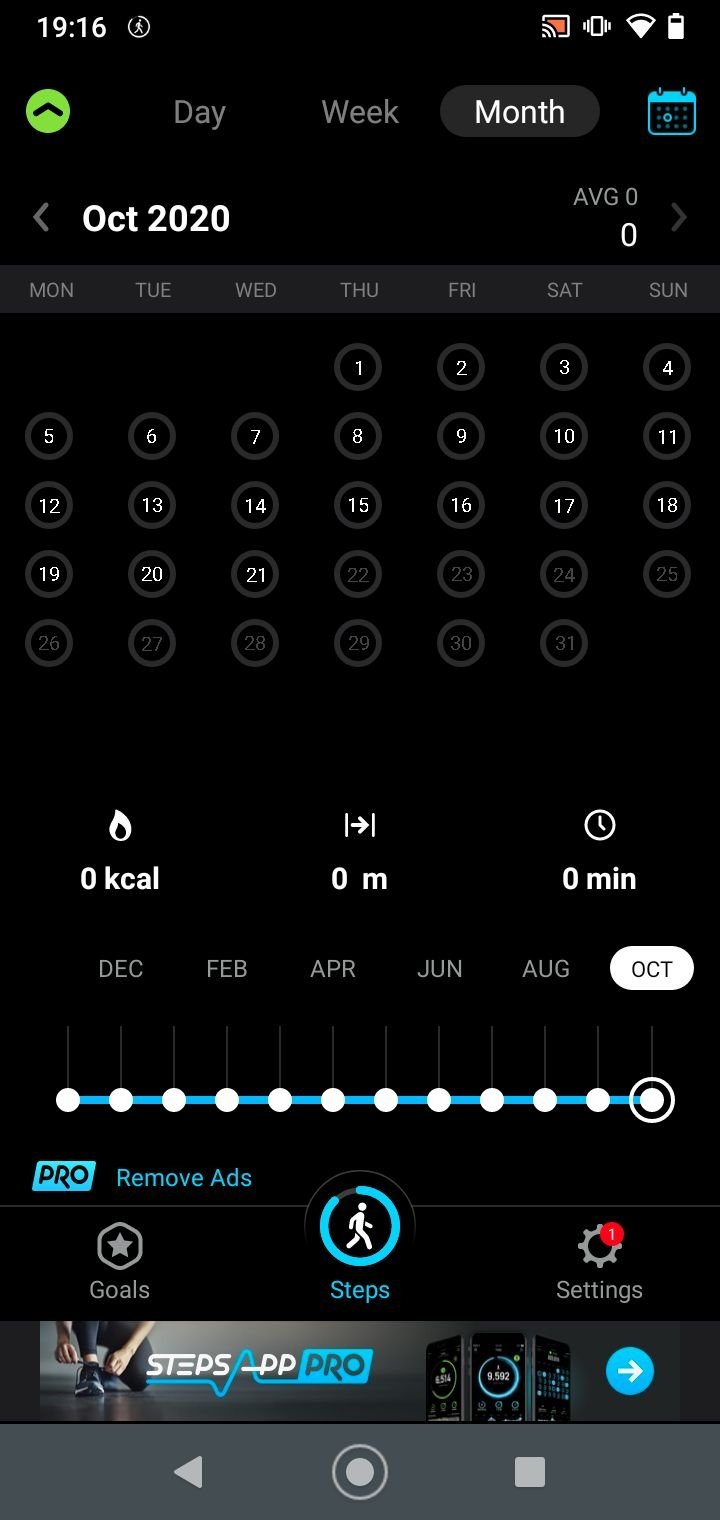The image size is (720, 1520).
Task: Switch to the Day view
Action: tap(199, 112)
